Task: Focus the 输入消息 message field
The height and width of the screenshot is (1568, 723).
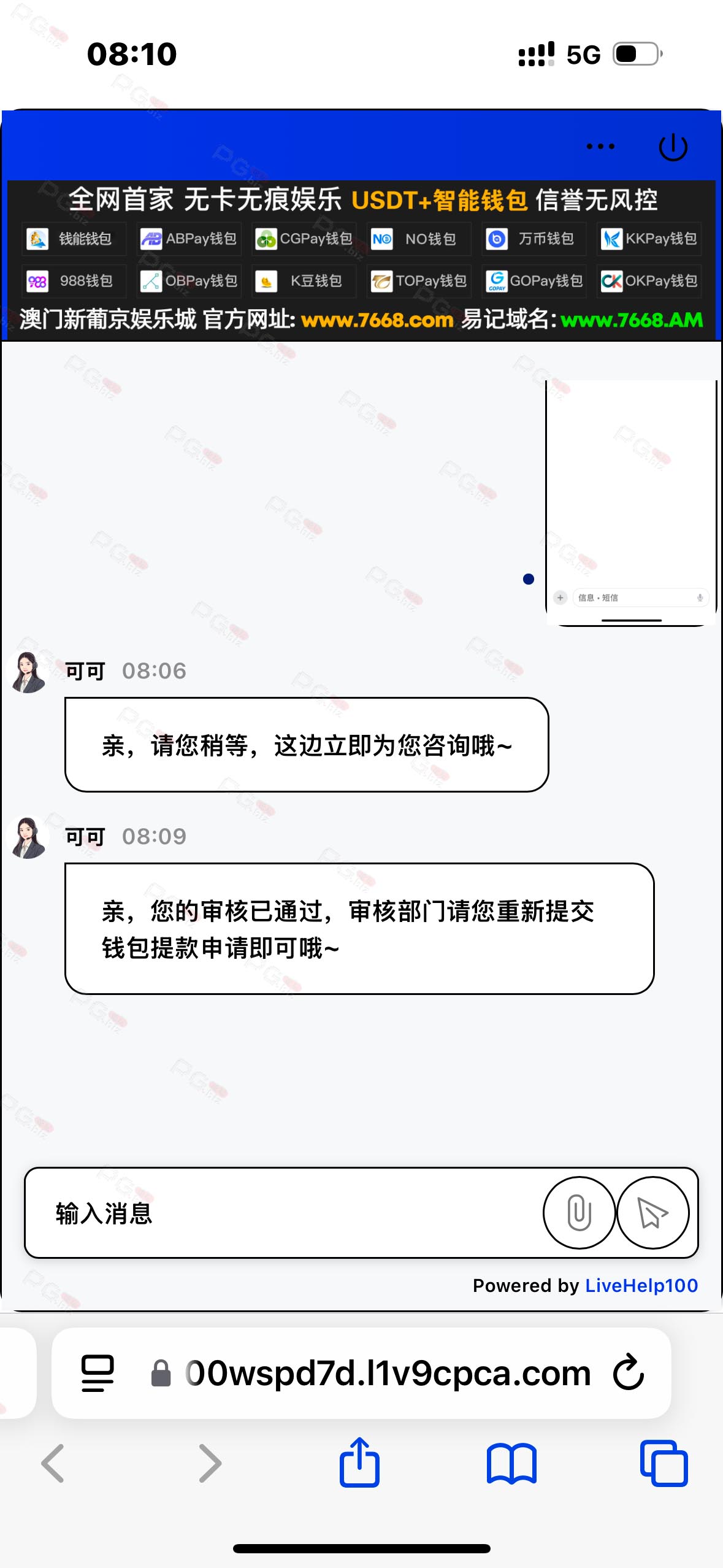Action: point(282,1213)
